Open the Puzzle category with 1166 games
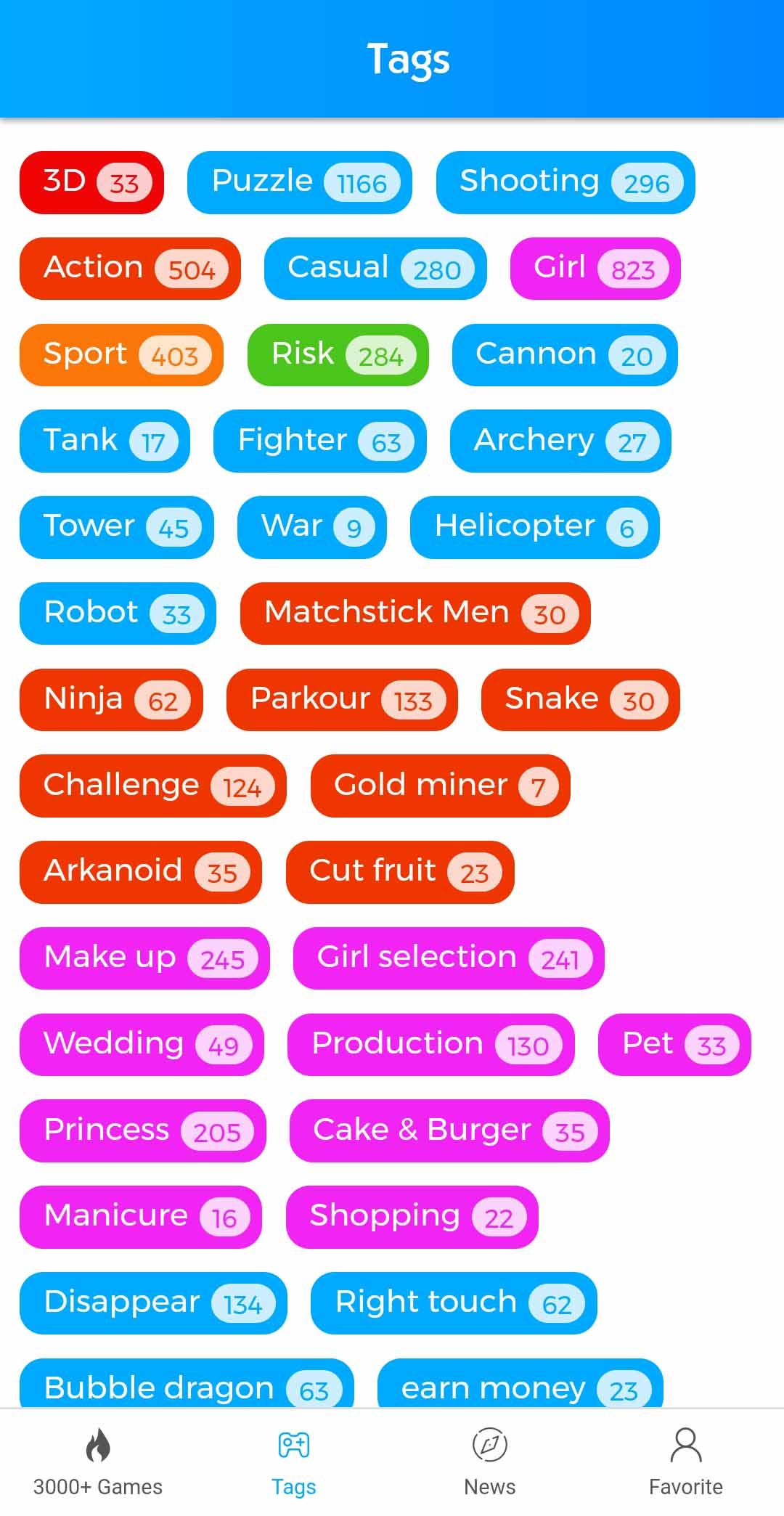 click(300, 182)
